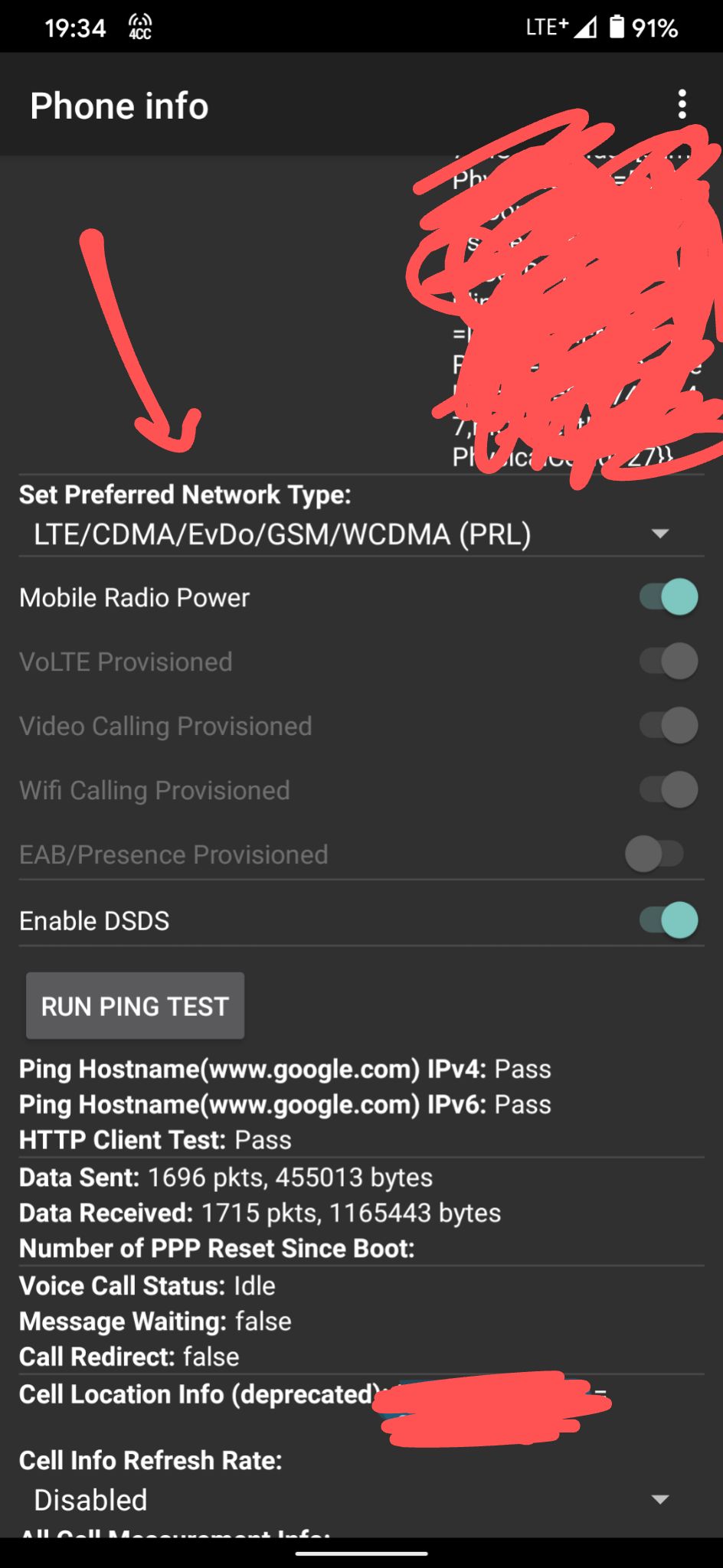
Task: Tap the RUN PING TEST button
Action: [x=136, y=1006]
